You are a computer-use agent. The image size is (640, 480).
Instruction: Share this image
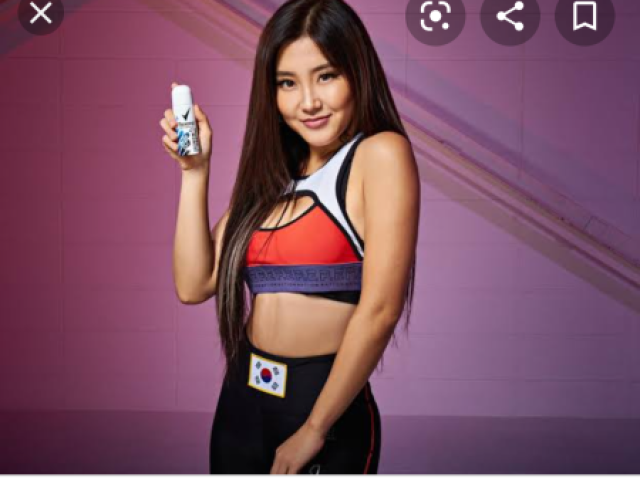[510, 15]
